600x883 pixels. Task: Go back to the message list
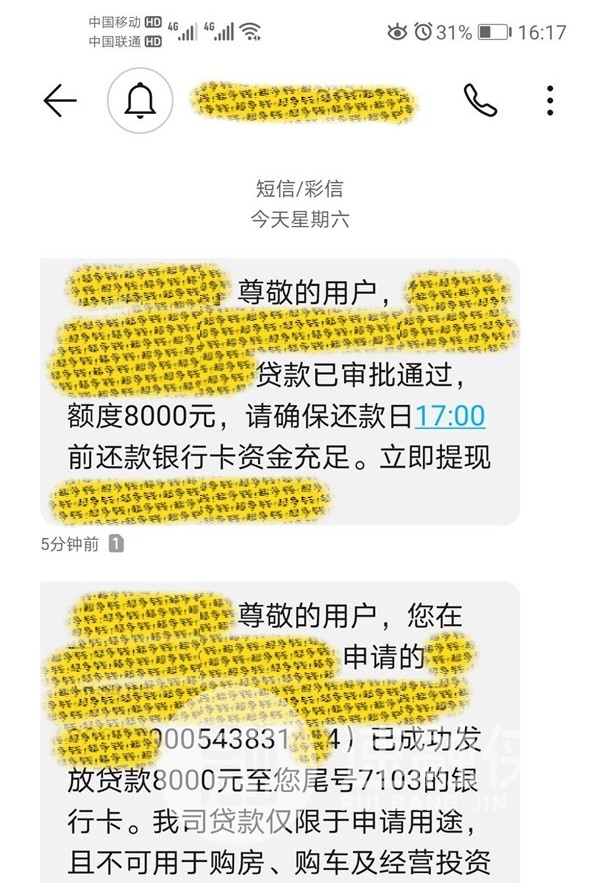pyautogui.click(x=60, y=101)
